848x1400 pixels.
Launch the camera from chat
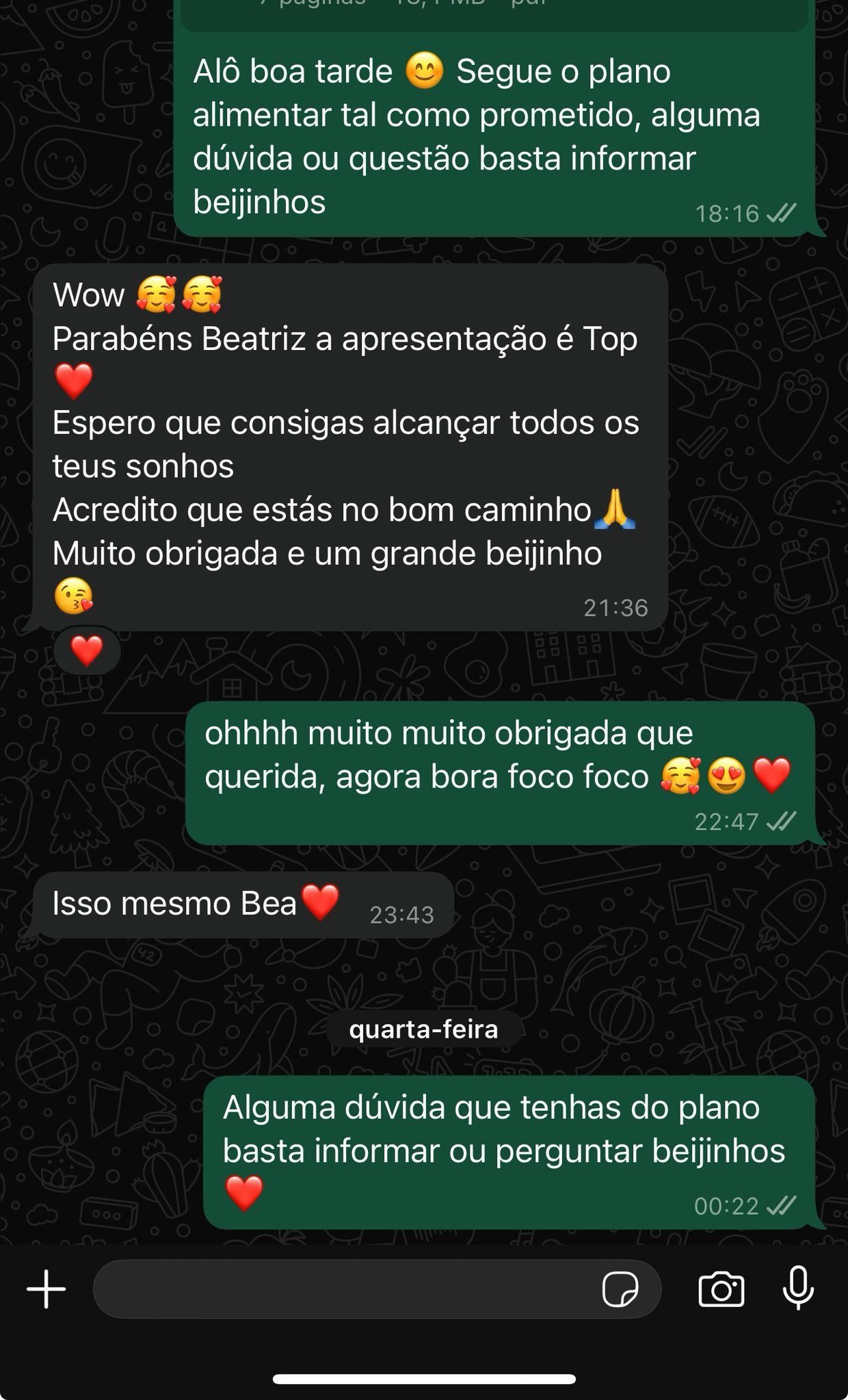[x=721, y=1289]
